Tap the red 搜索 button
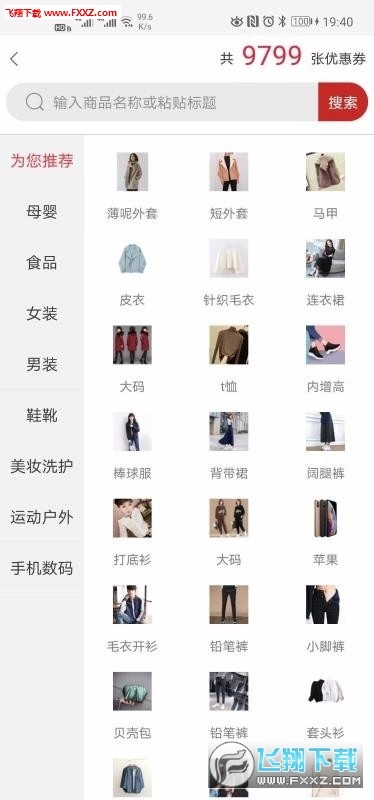The image size is (374, 800). click(x=343, y=103)
